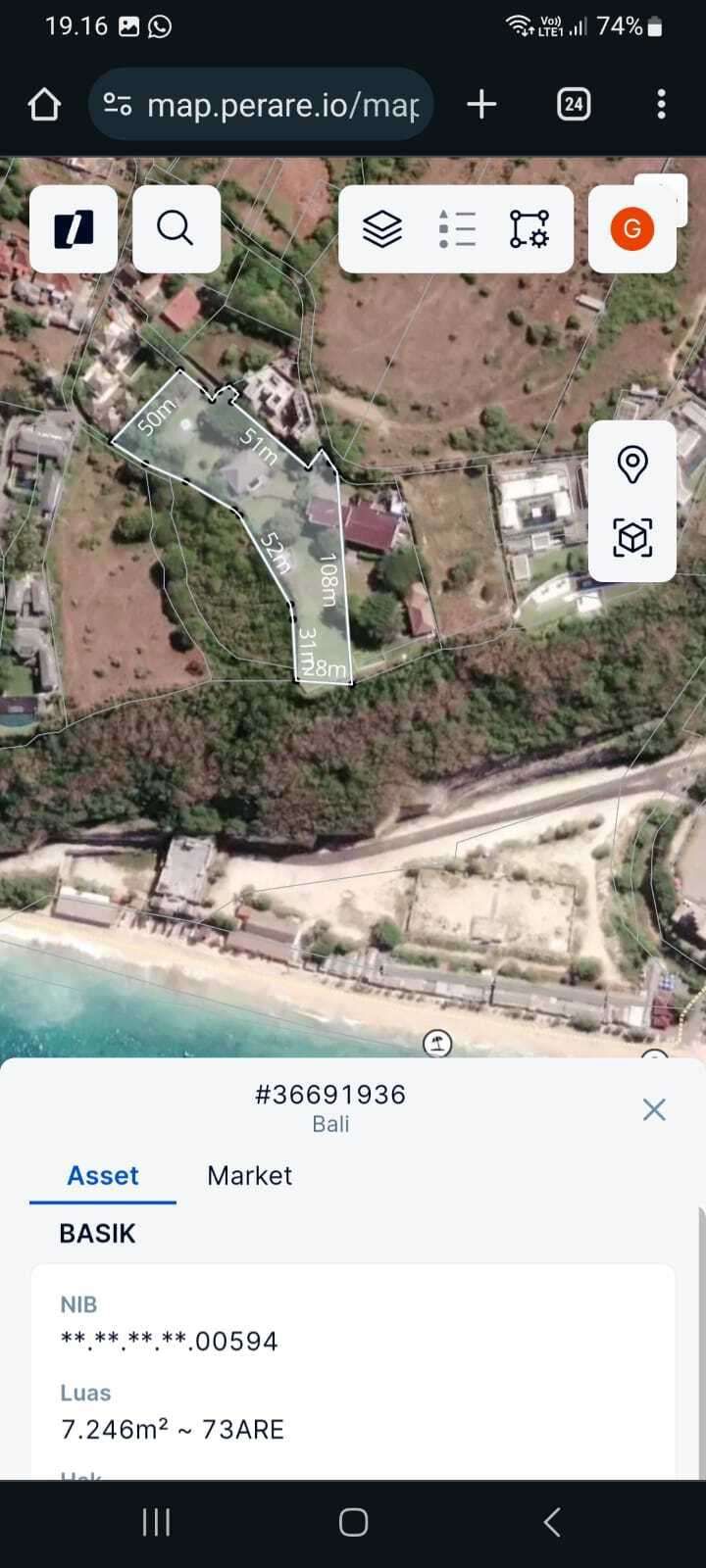Image resolution: width=706 pixels, height=1568 pixels.
Task: Switch to the Market tab
Action: 249,1175
